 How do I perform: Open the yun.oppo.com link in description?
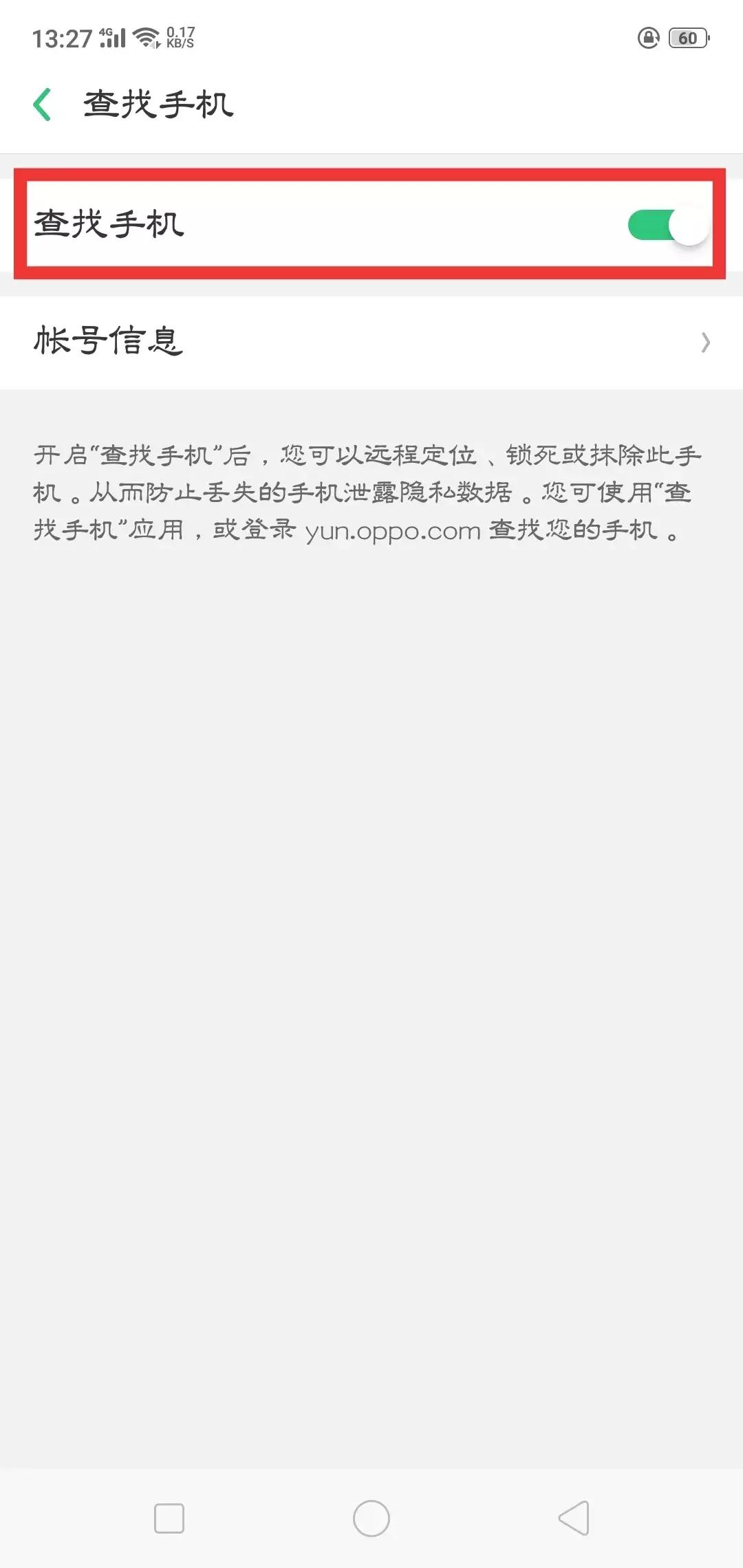coord(390,531)
